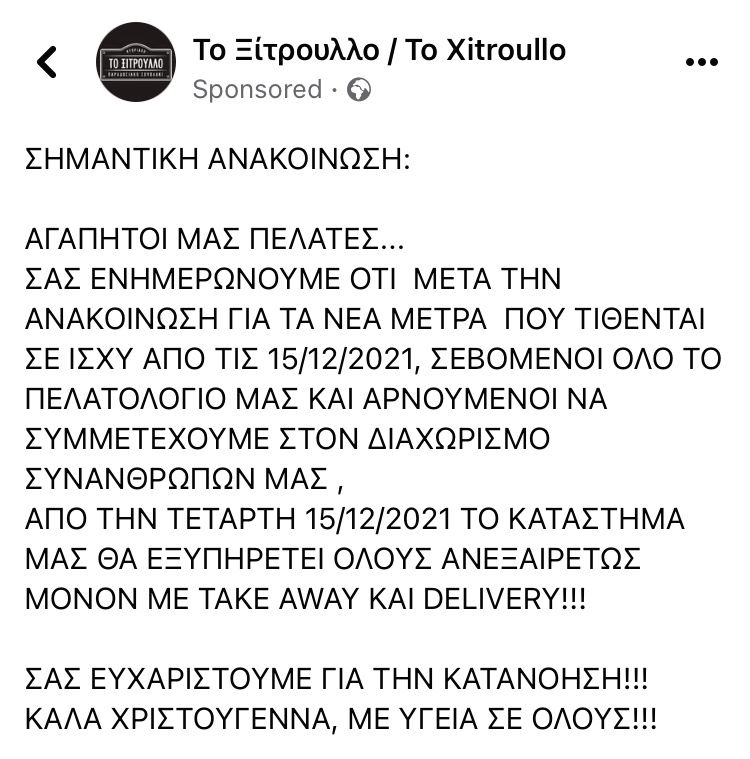Go back using the arrow

[x=46, y=62]
